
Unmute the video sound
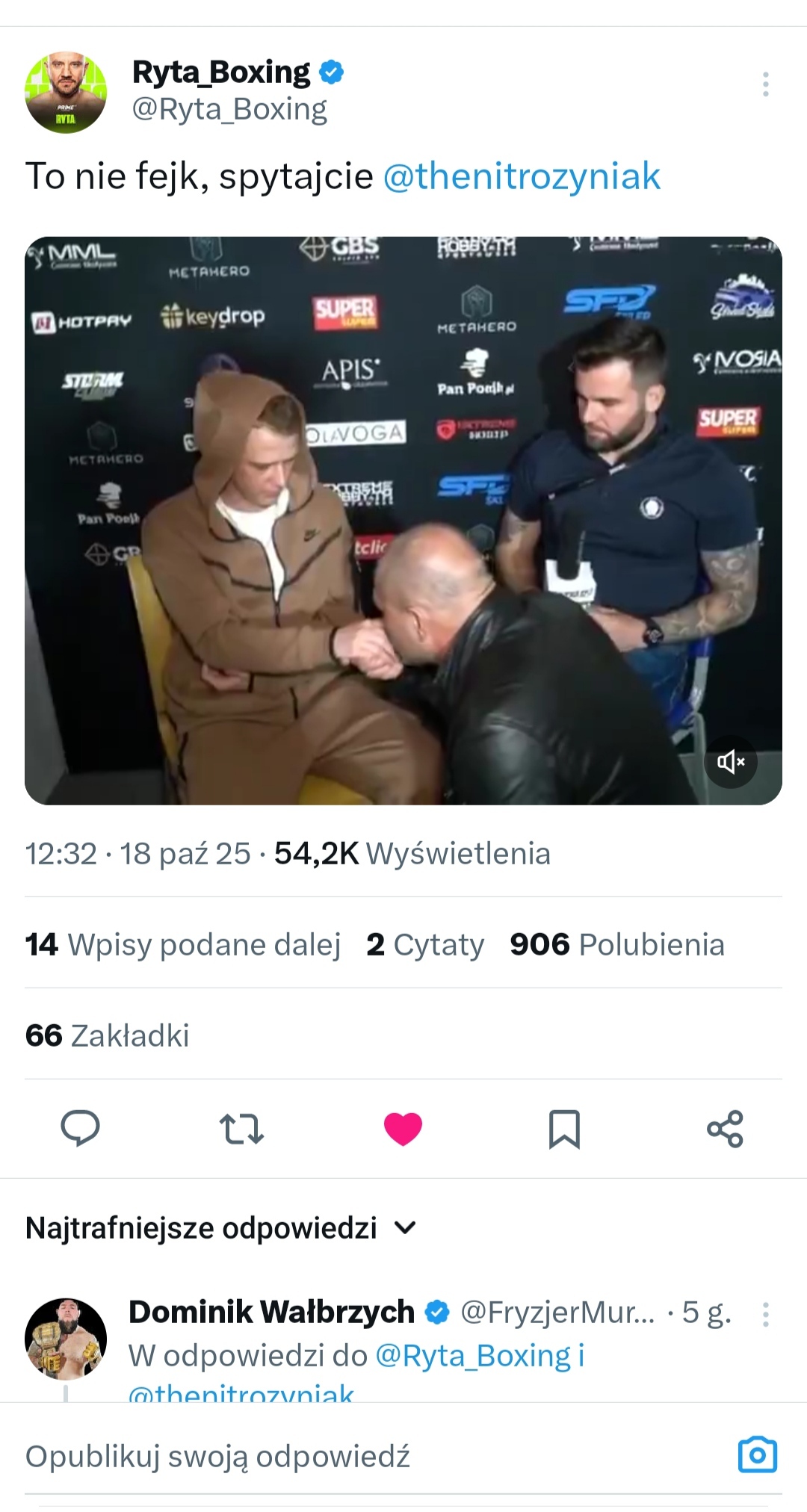click(731, 761)
